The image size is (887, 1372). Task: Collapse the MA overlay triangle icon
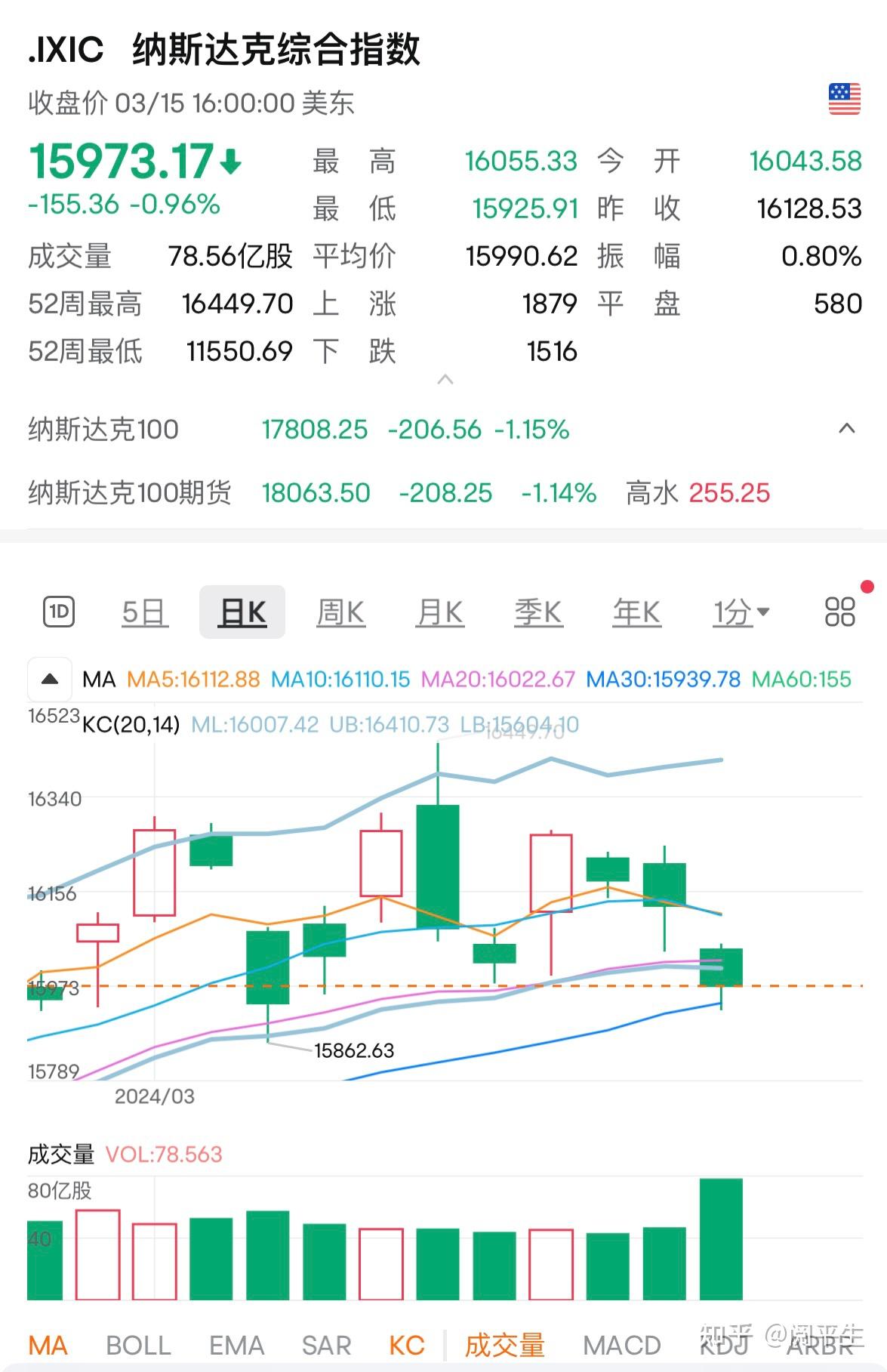(x=50, y=678)
